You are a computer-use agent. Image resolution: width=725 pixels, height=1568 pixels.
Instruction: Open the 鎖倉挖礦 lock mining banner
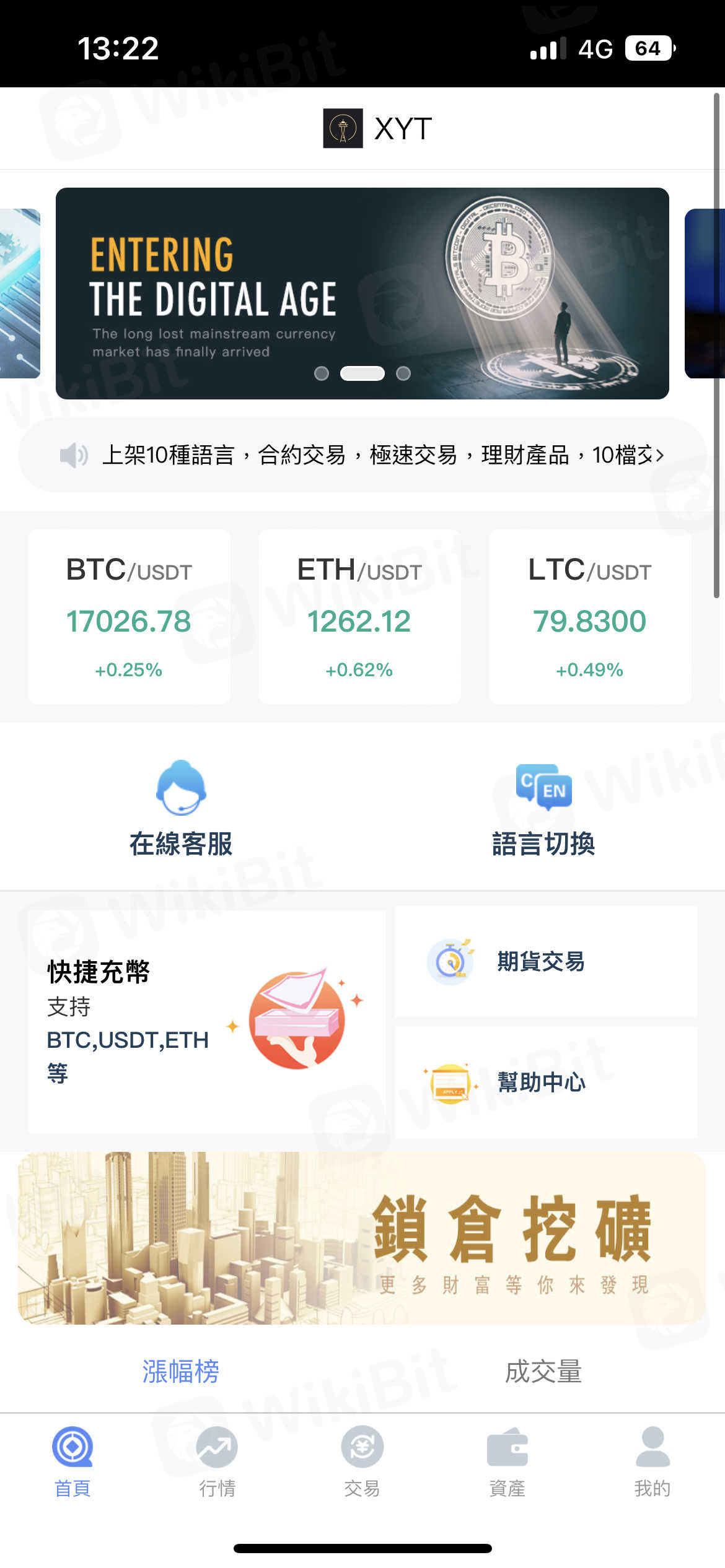(x=362, y=1239)
